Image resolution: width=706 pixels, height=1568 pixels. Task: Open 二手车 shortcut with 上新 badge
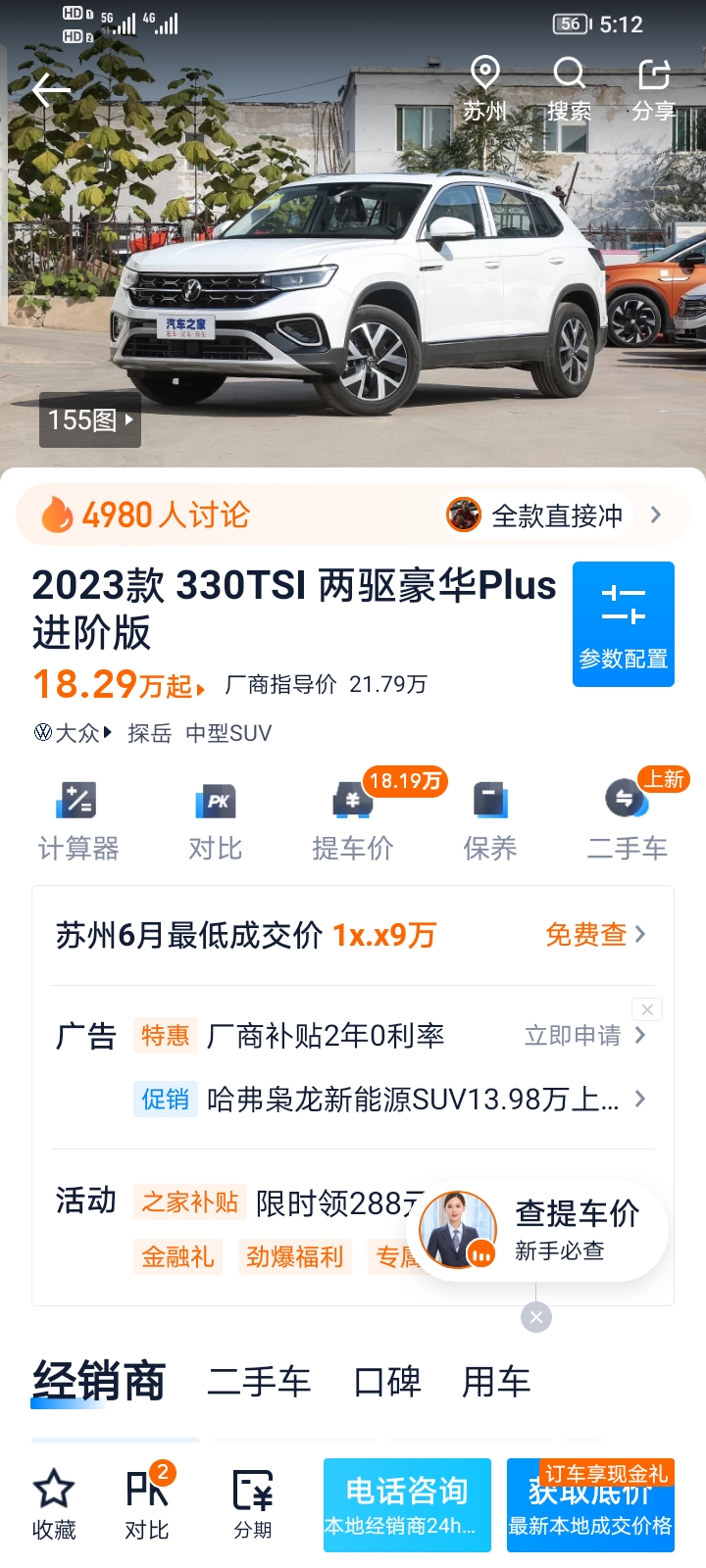coord(628,822)
